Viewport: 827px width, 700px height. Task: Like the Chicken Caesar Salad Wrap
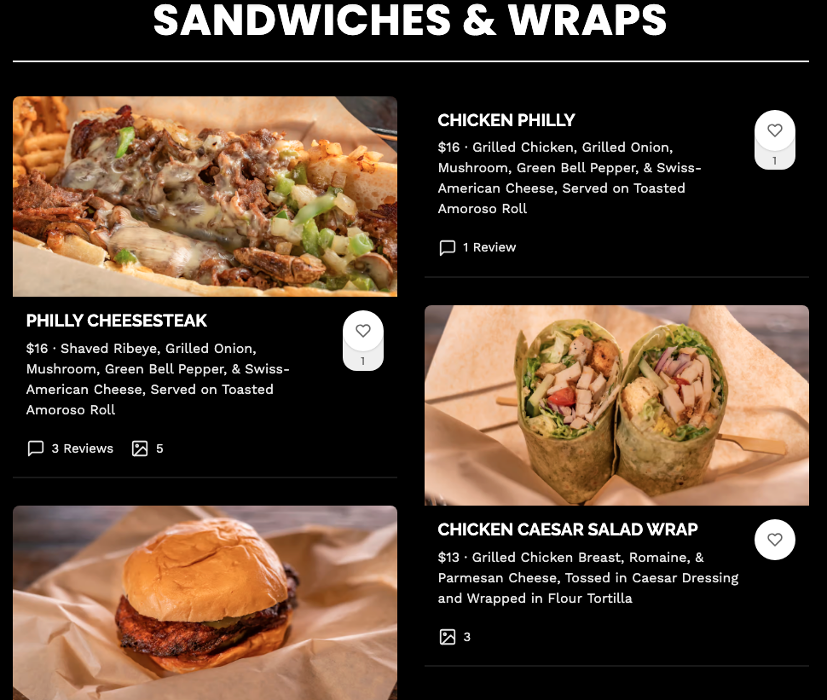[x=774, y=540]
